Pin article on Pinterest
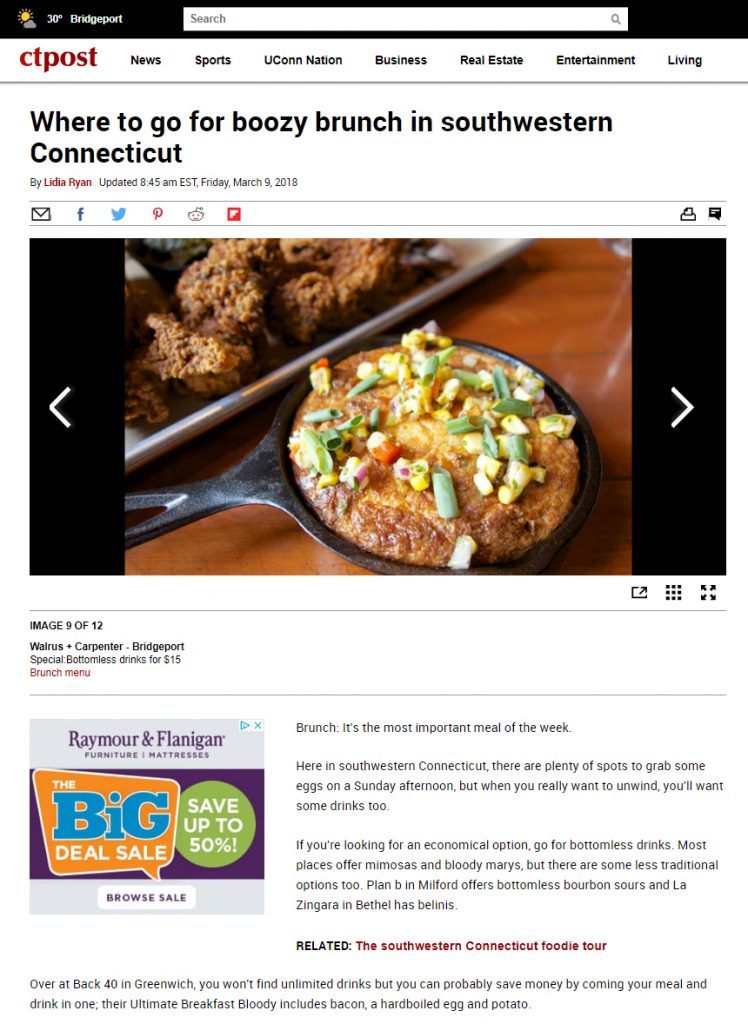Viewport: 748px width, 1024px height. click(157, 214)
